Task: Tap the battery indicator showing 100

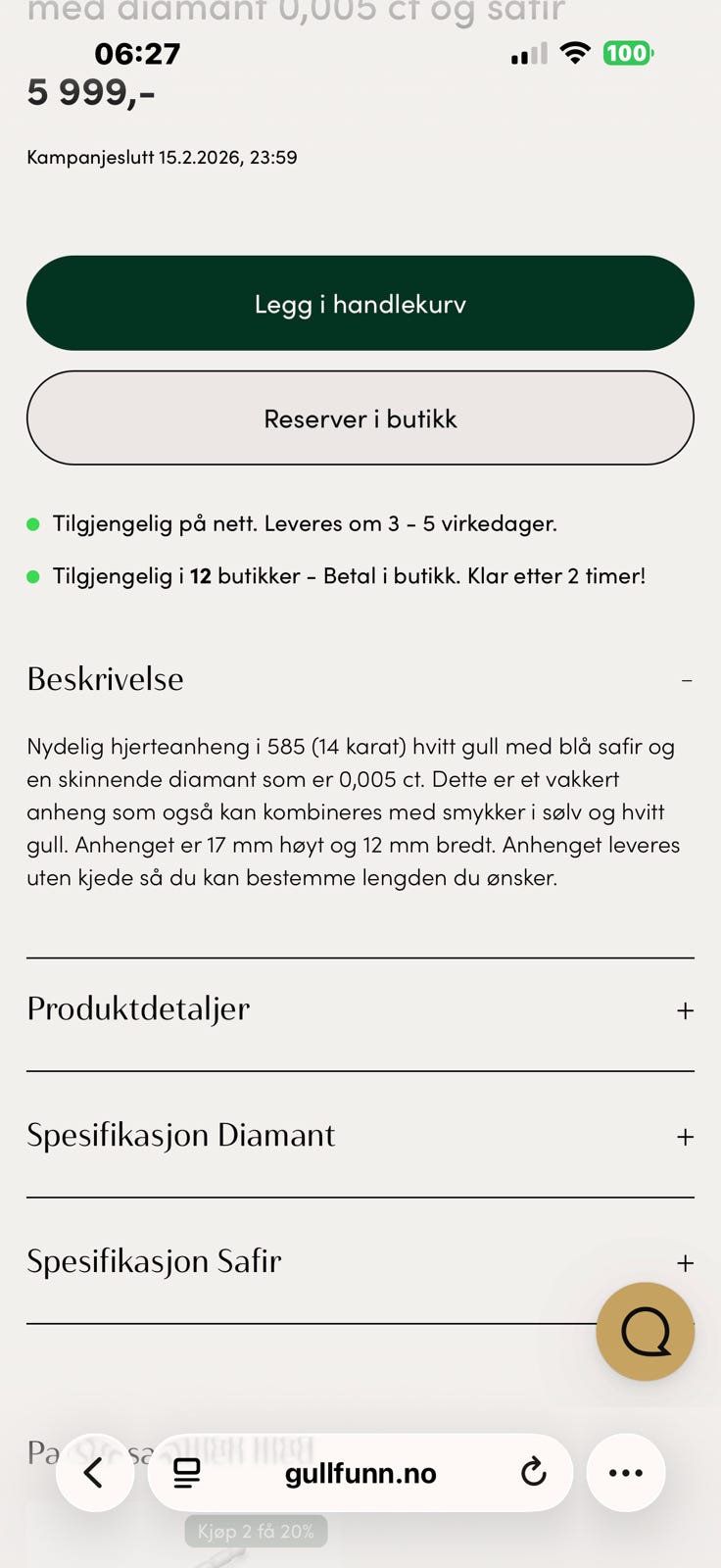Action: [x=629, y=54]
